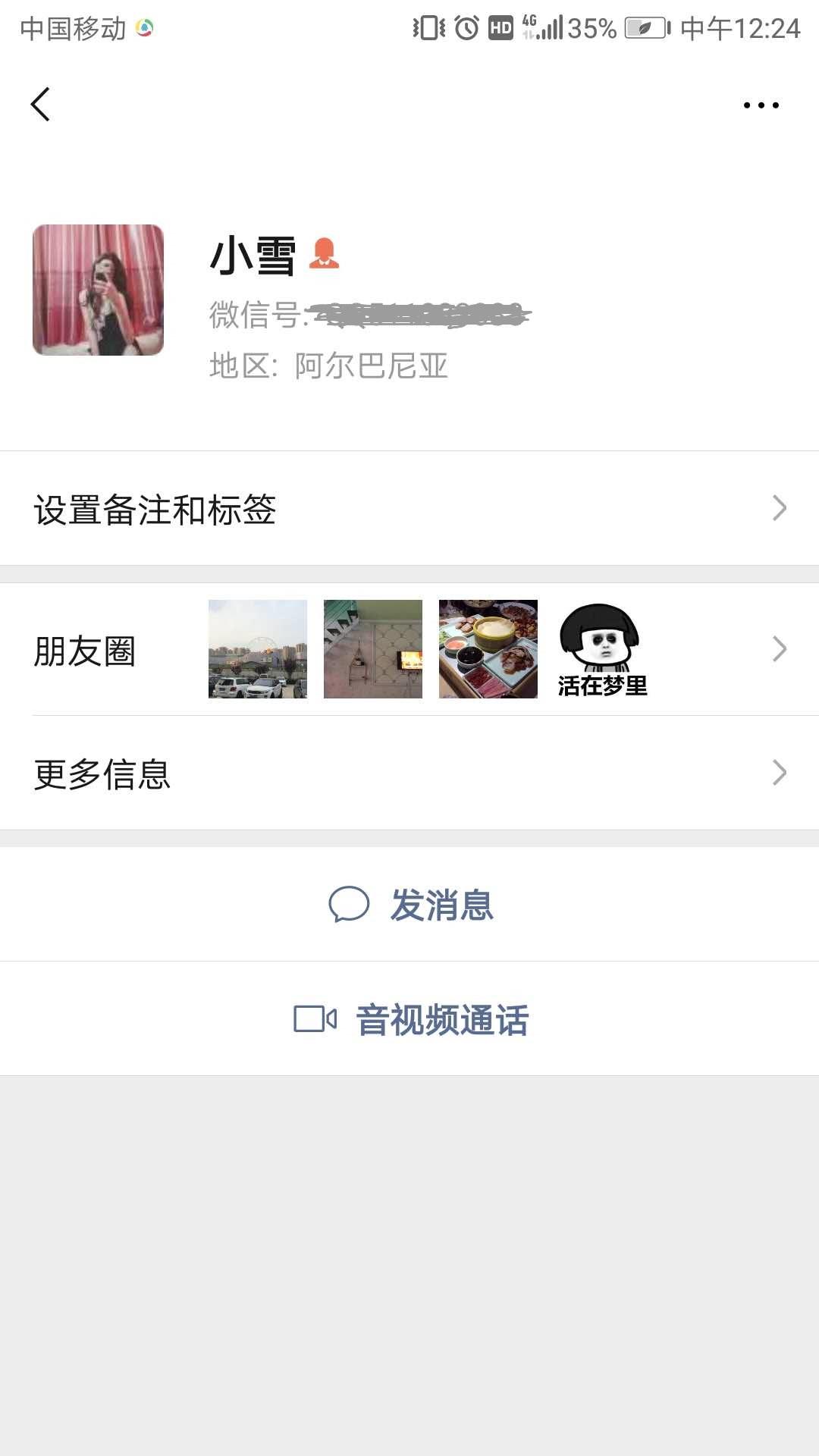Start 音视频通话 call
The image size is (819, 1456).
(410, 1019)
